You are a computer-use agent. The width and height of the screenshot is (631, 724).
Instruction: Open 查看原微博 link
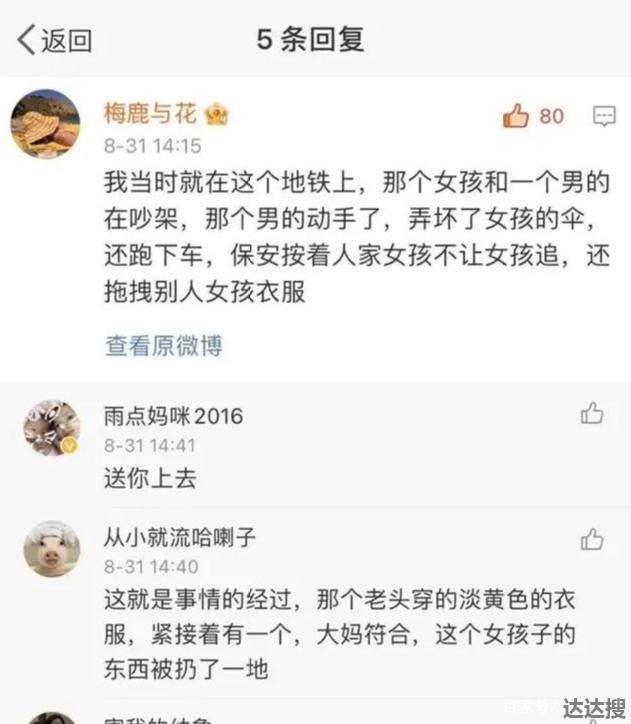(164, 346)
